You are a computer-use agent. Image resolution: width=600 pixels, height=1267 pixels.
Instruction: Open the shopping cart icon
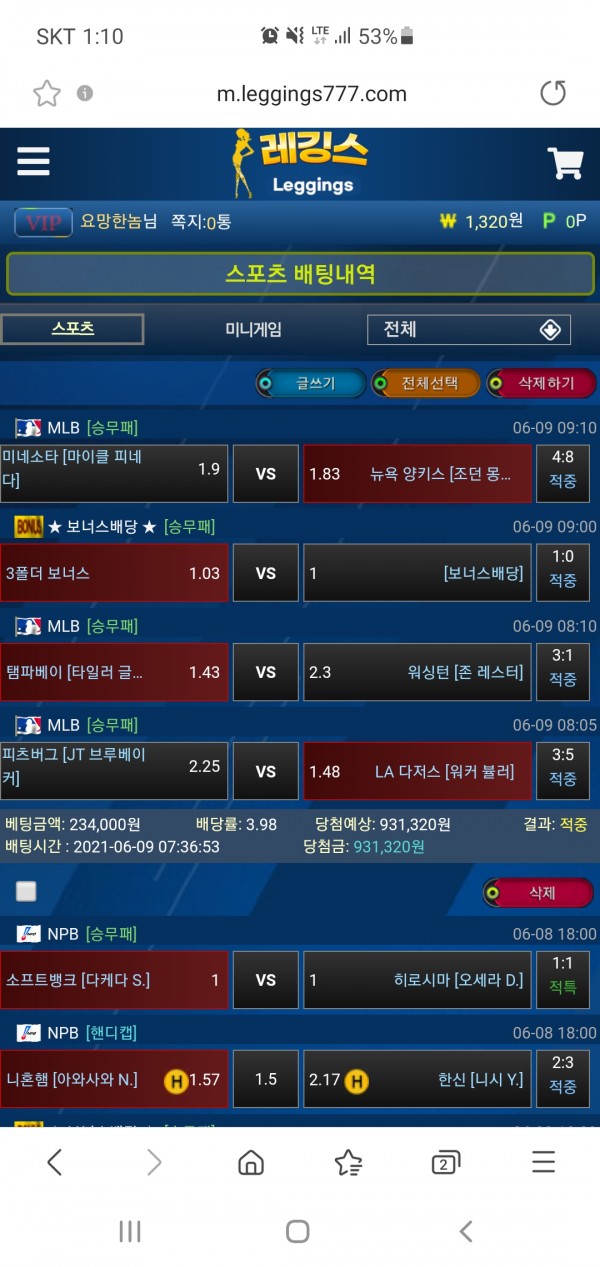tap(565, 163)
